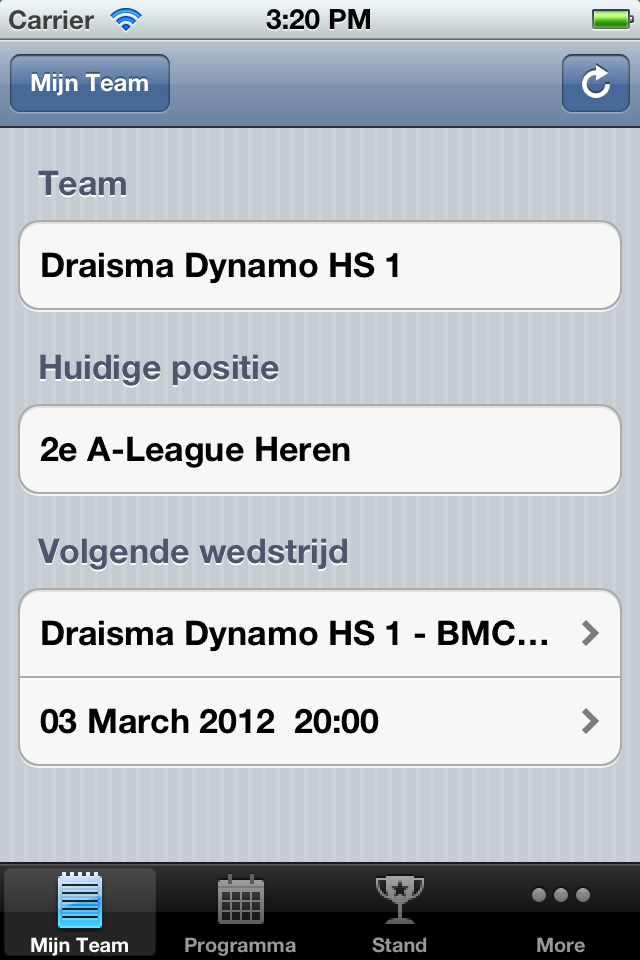Open the More tab
This screenshot has width=640, height=960.
point(560,914)
